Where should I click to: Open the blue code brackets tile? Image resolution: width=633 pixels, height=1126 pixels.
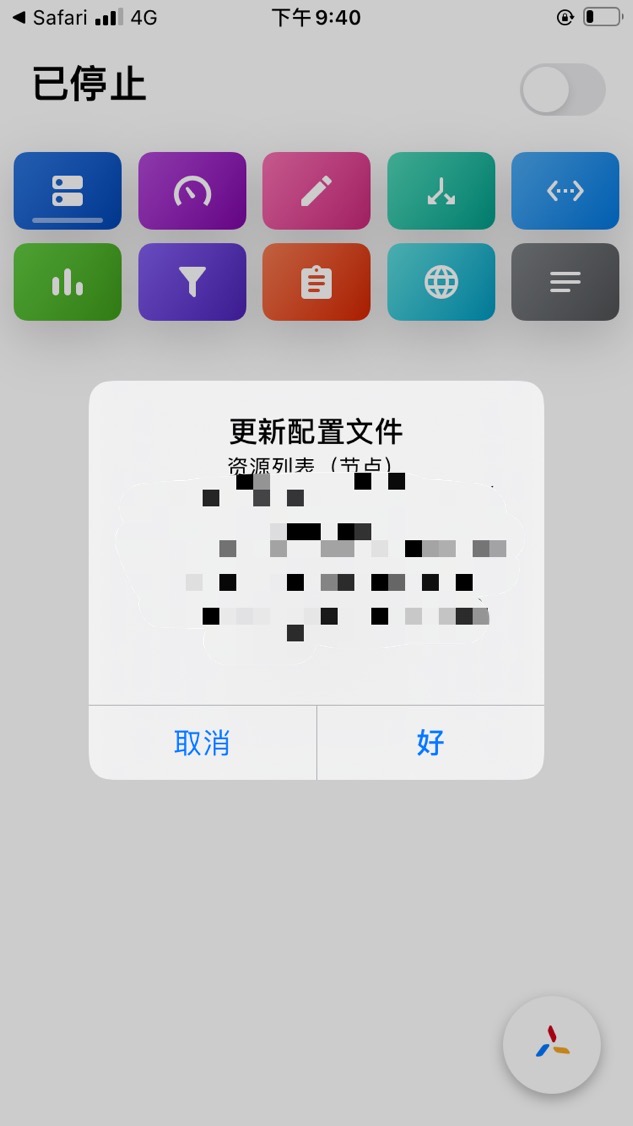tap(565, 190)
